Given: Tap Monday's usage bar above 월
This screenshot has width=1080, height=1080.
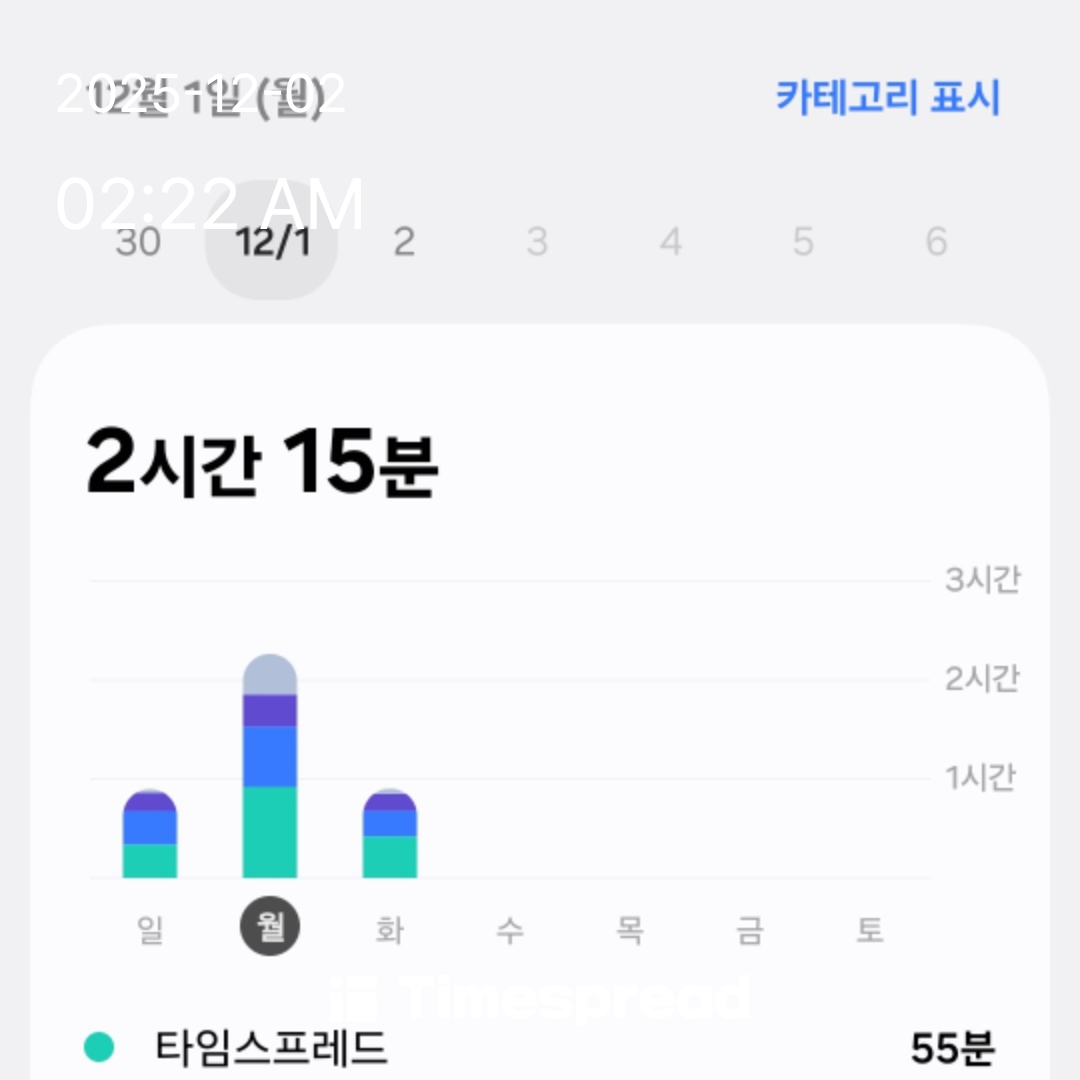Looking at the screenshot, I should coord(270,767).
